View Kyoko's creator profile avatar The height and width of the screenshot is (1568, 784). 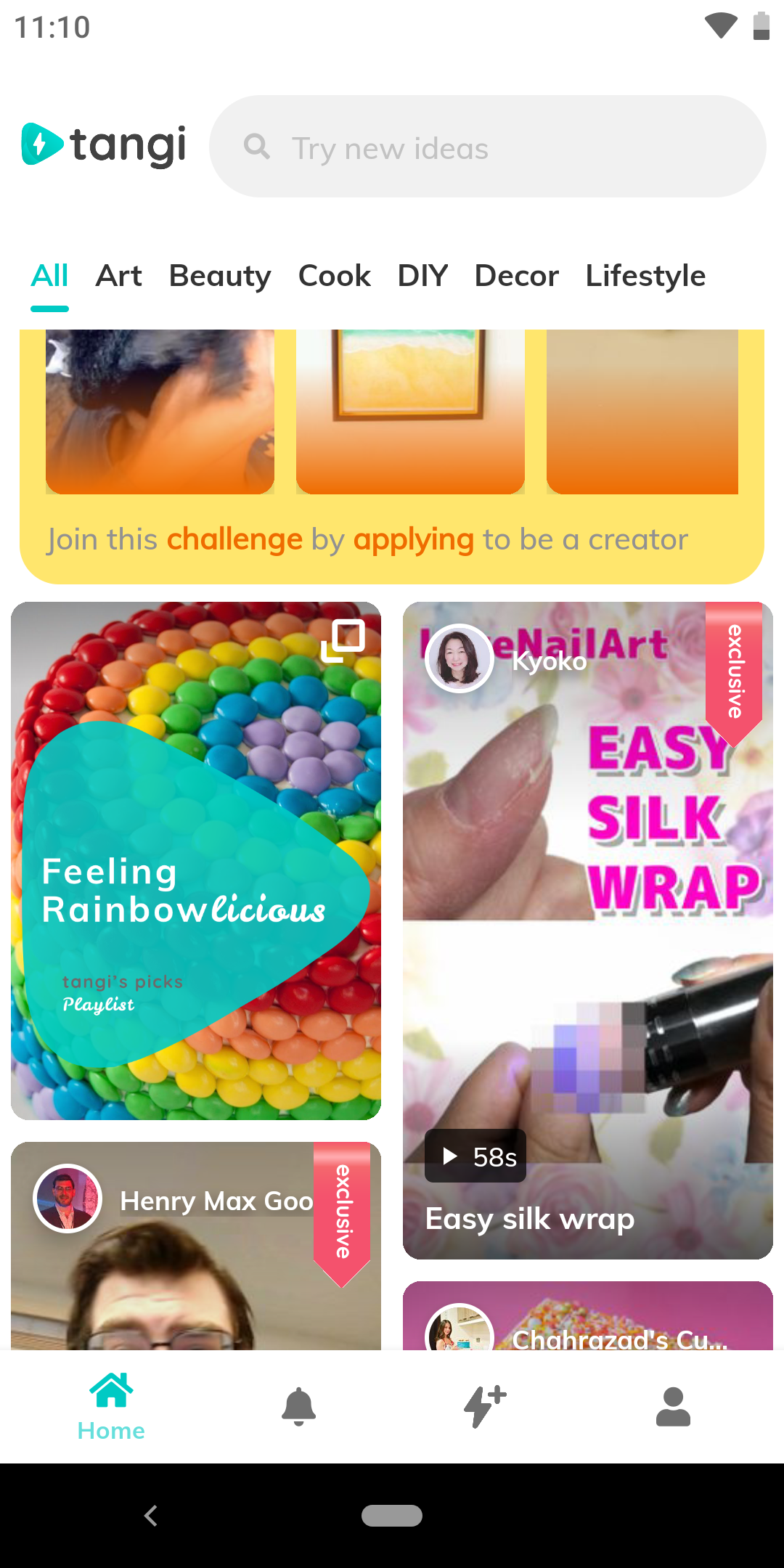click(x=459, y=658)
